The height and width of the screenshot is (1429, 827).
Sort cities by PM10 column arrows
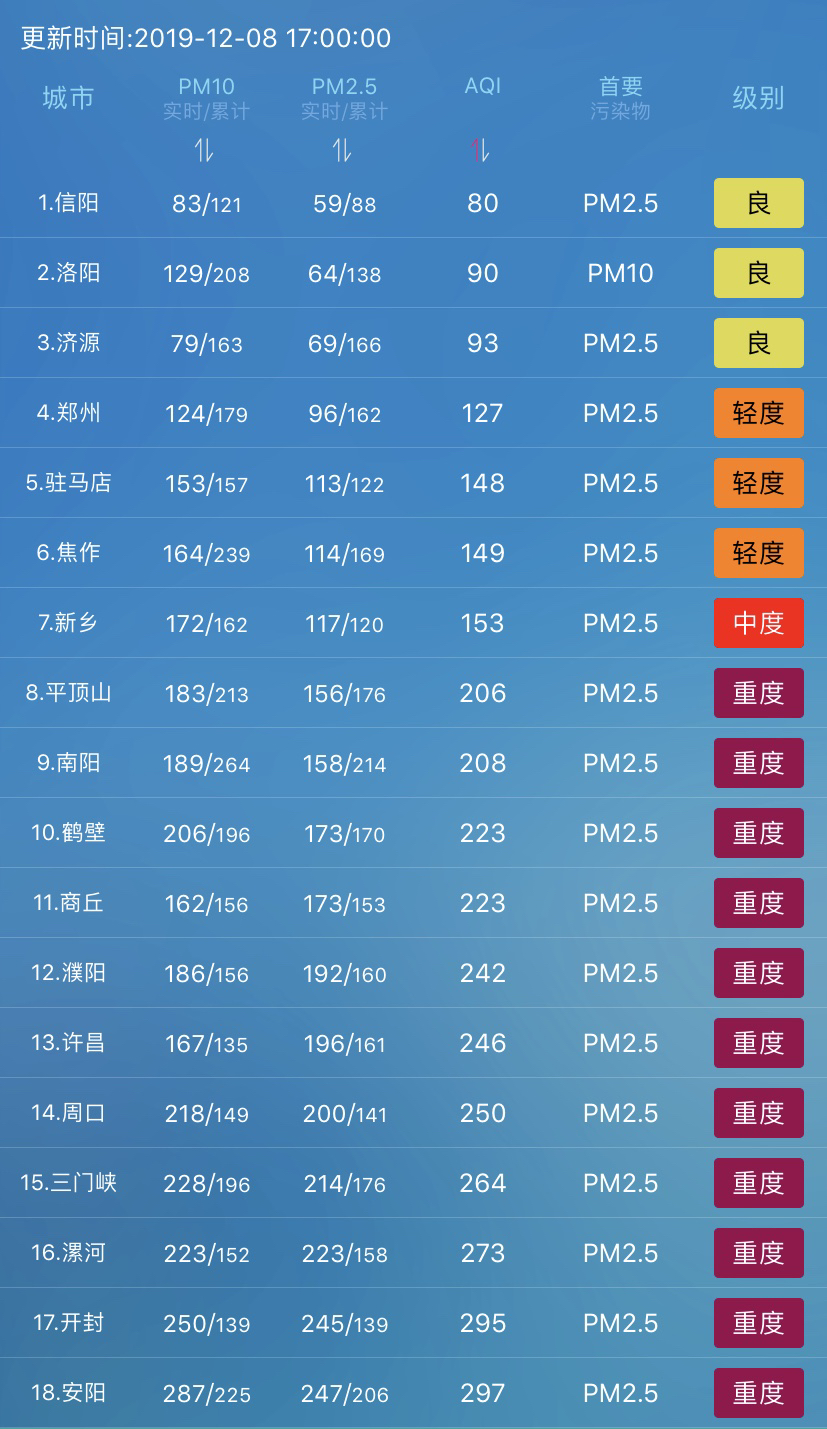[204, 151]
